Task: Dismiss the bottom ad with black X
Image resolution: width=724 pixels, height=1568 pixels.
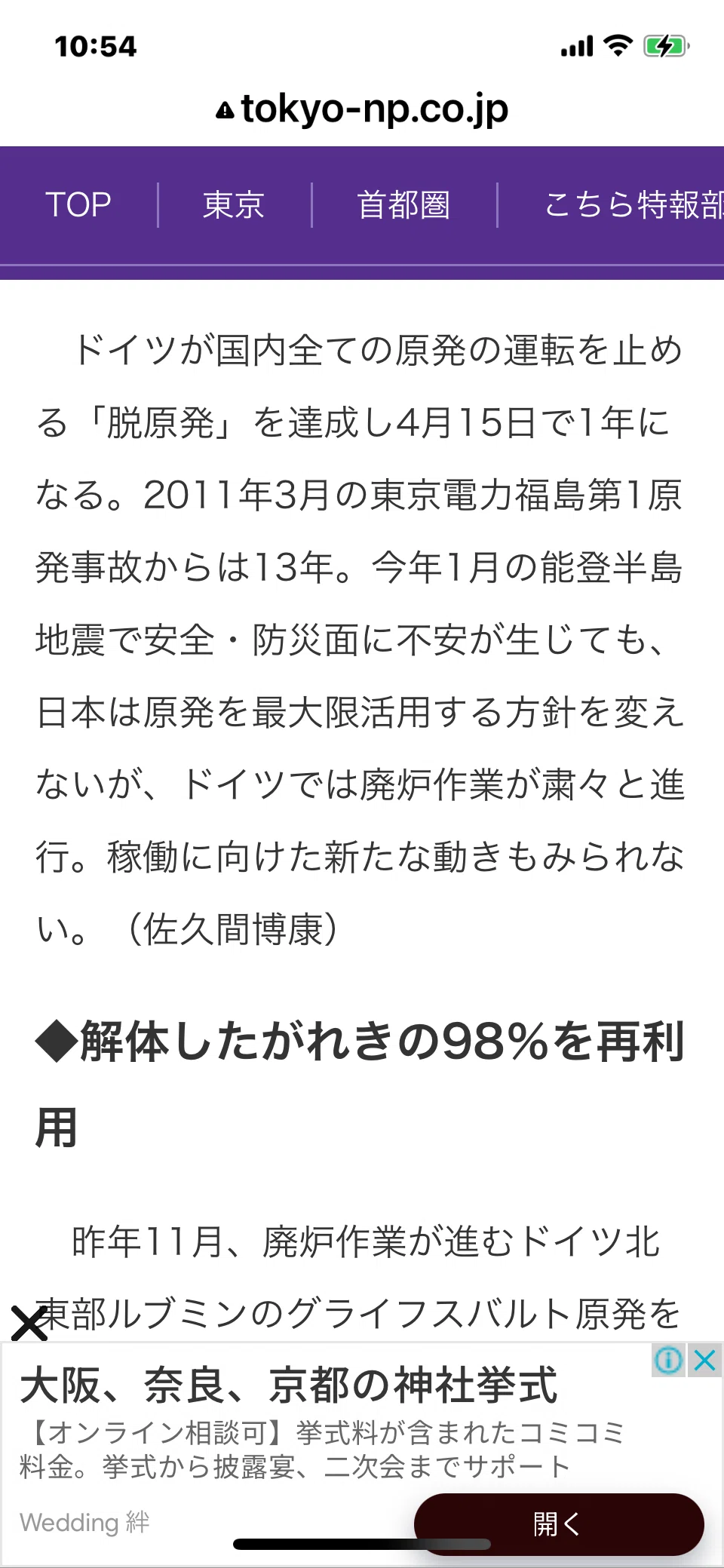Action: pos(29,1324)
